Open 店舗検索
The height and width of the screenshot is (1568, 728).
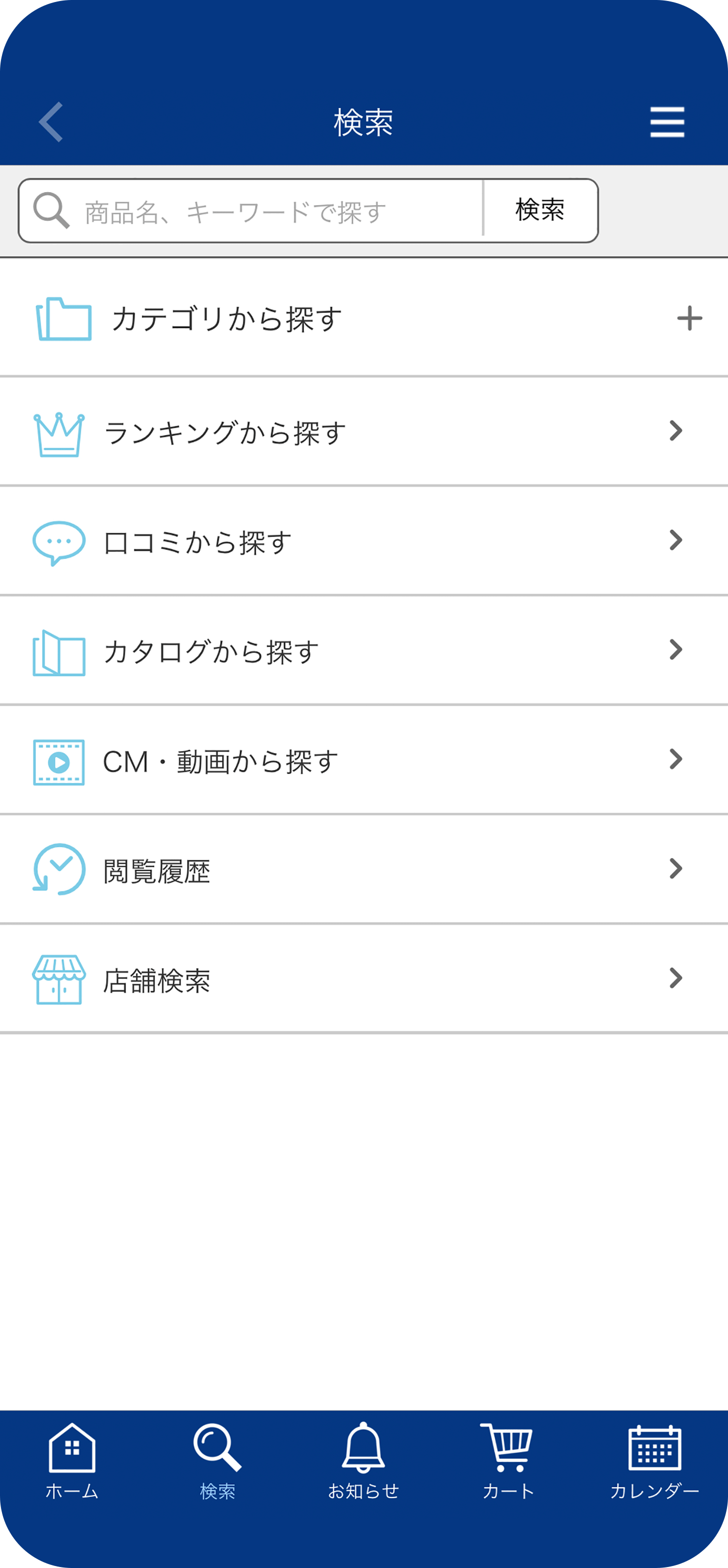tap(364, 980)
